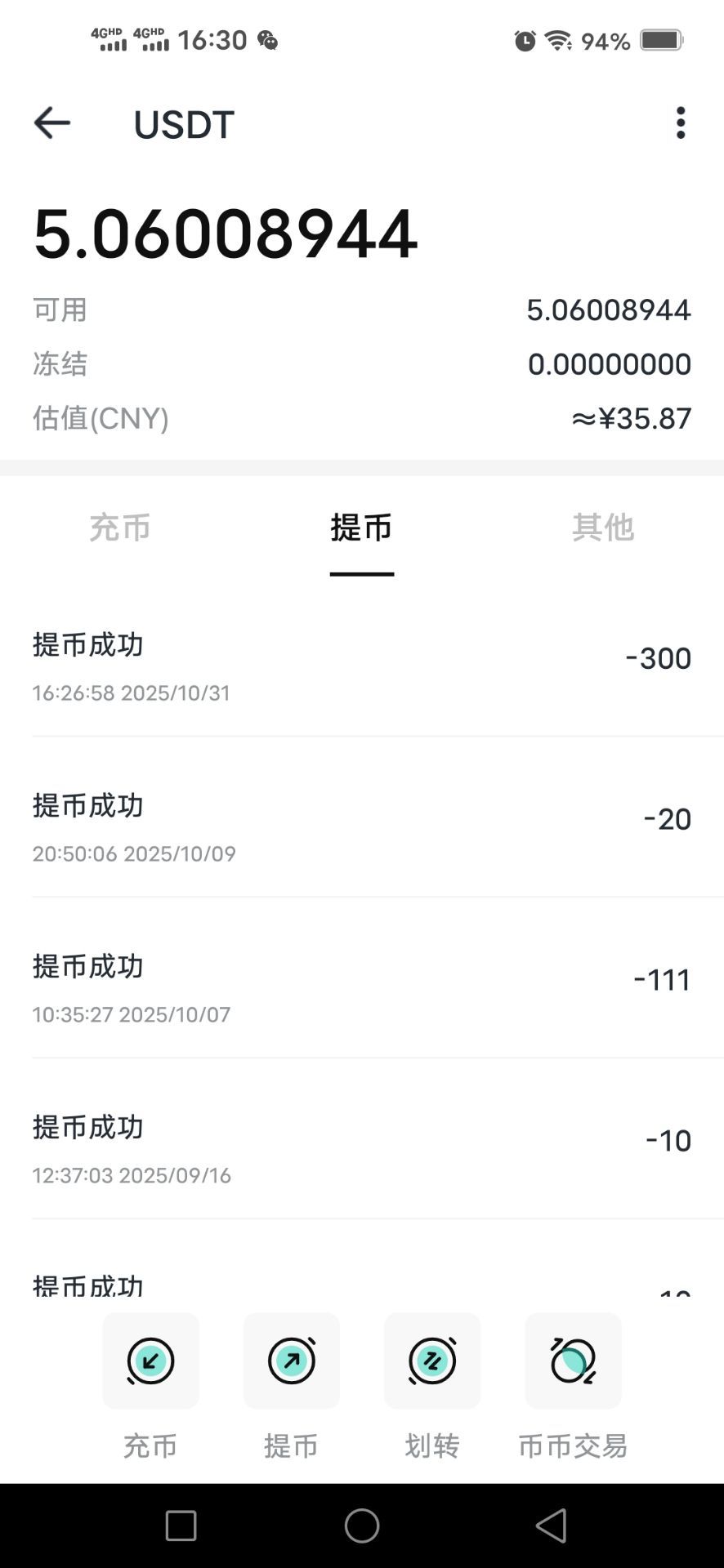Tap the 充币 deposit button

151,1361
